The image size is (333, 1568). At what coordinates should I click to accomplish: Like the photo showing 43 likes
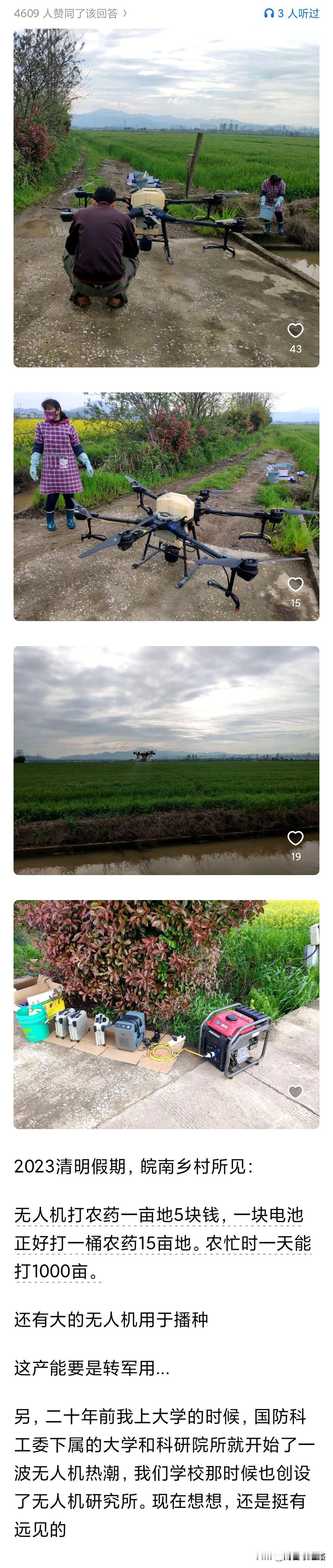coord(295,330)
